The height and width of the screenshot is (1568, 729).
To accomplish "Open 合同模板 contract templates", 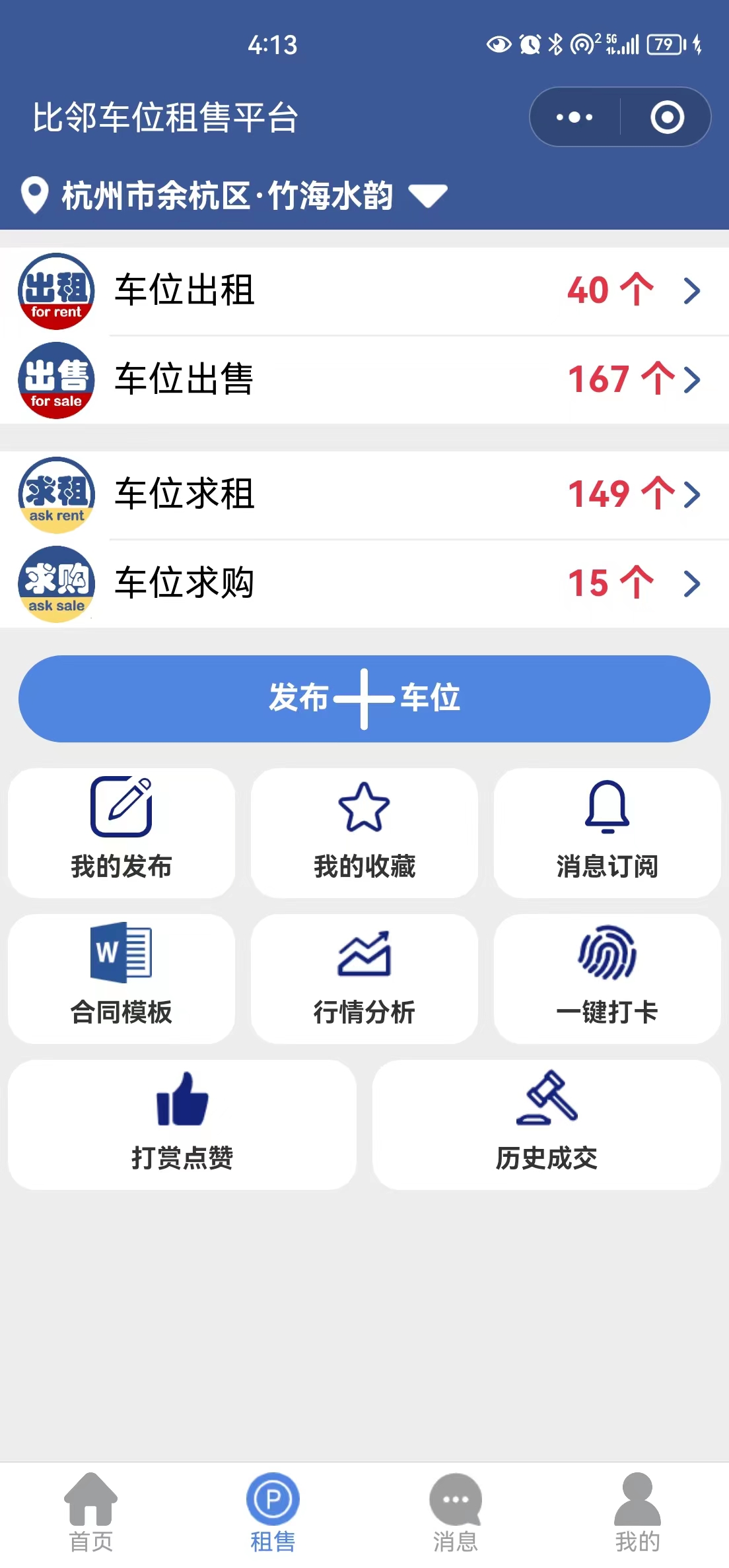I will [121, 978].
